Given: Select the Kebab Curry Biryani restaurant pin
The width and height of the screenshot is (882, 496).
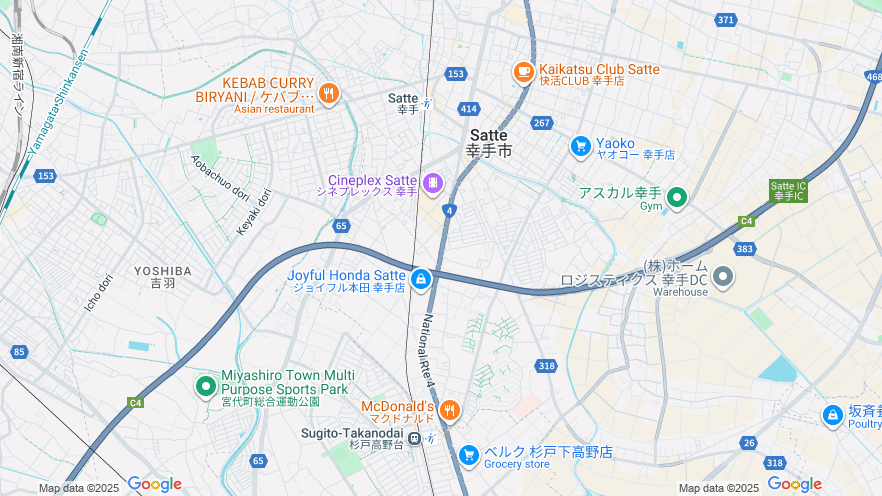Looking at the screenshot, I should [329, 94].
